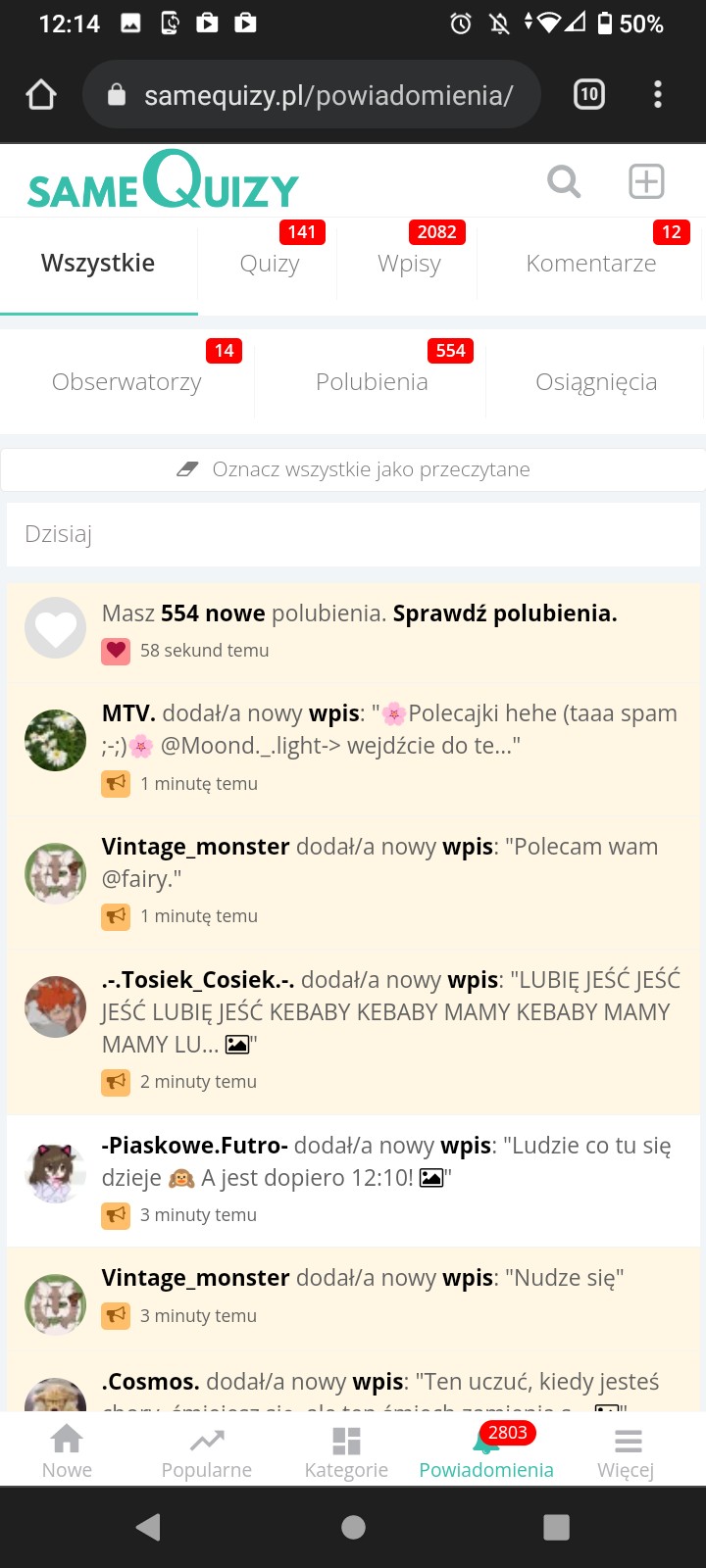
Task: Open .-.Tosiek_Cosiek.-.'s wpis notification
Action: coord(390,1028)
